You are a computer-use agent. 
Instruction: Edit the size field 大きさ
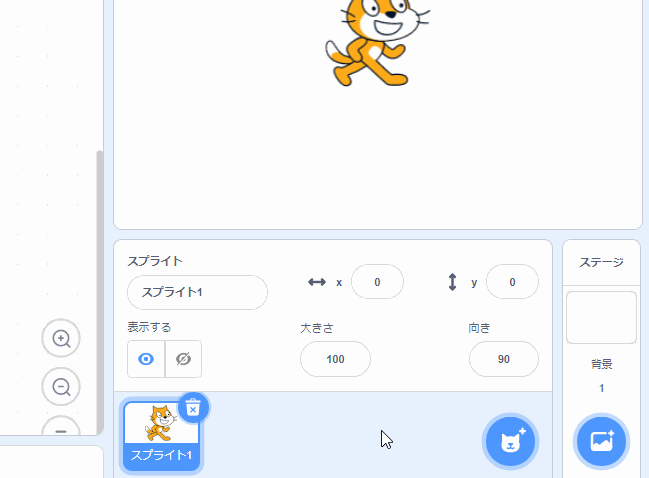pos(335,359)
